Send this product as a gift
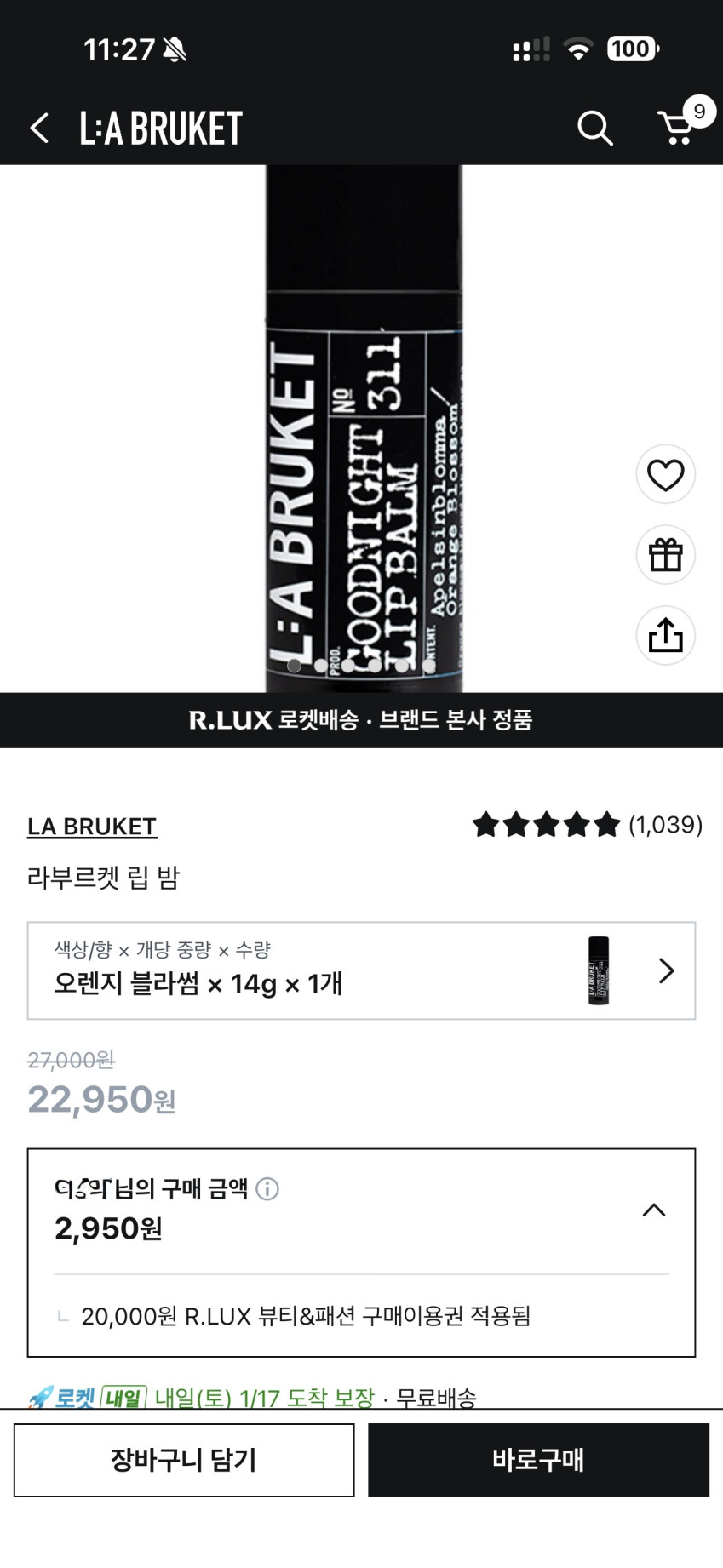This screenshot has width=723, height=1568. (665, 555)
